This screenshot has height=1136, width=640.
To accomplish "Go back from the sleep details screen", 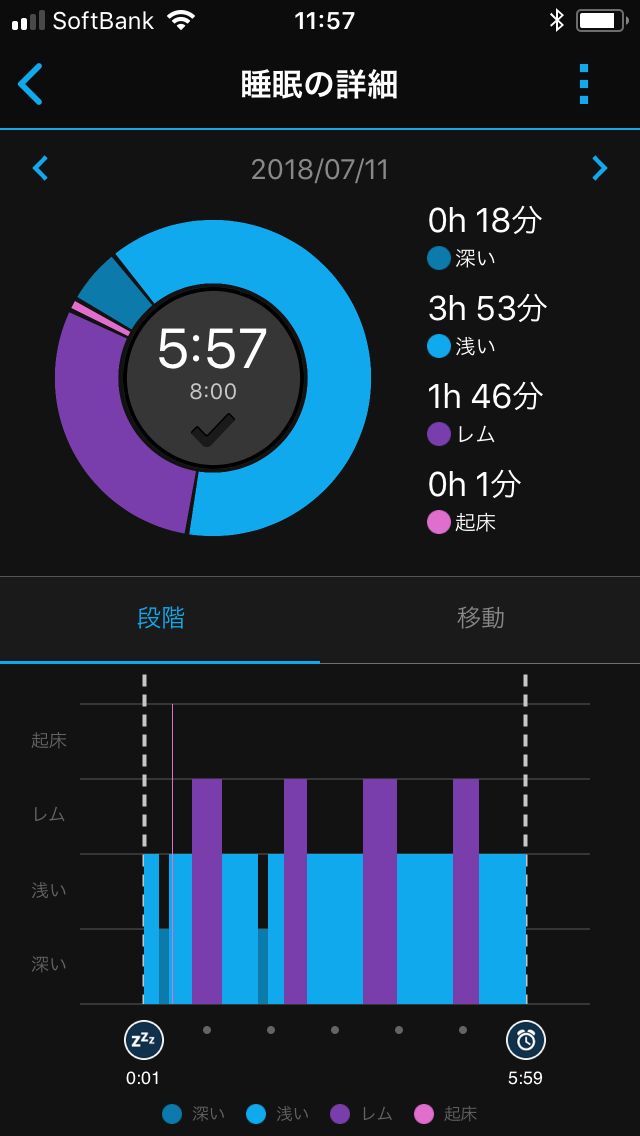I will pos(30,85).
